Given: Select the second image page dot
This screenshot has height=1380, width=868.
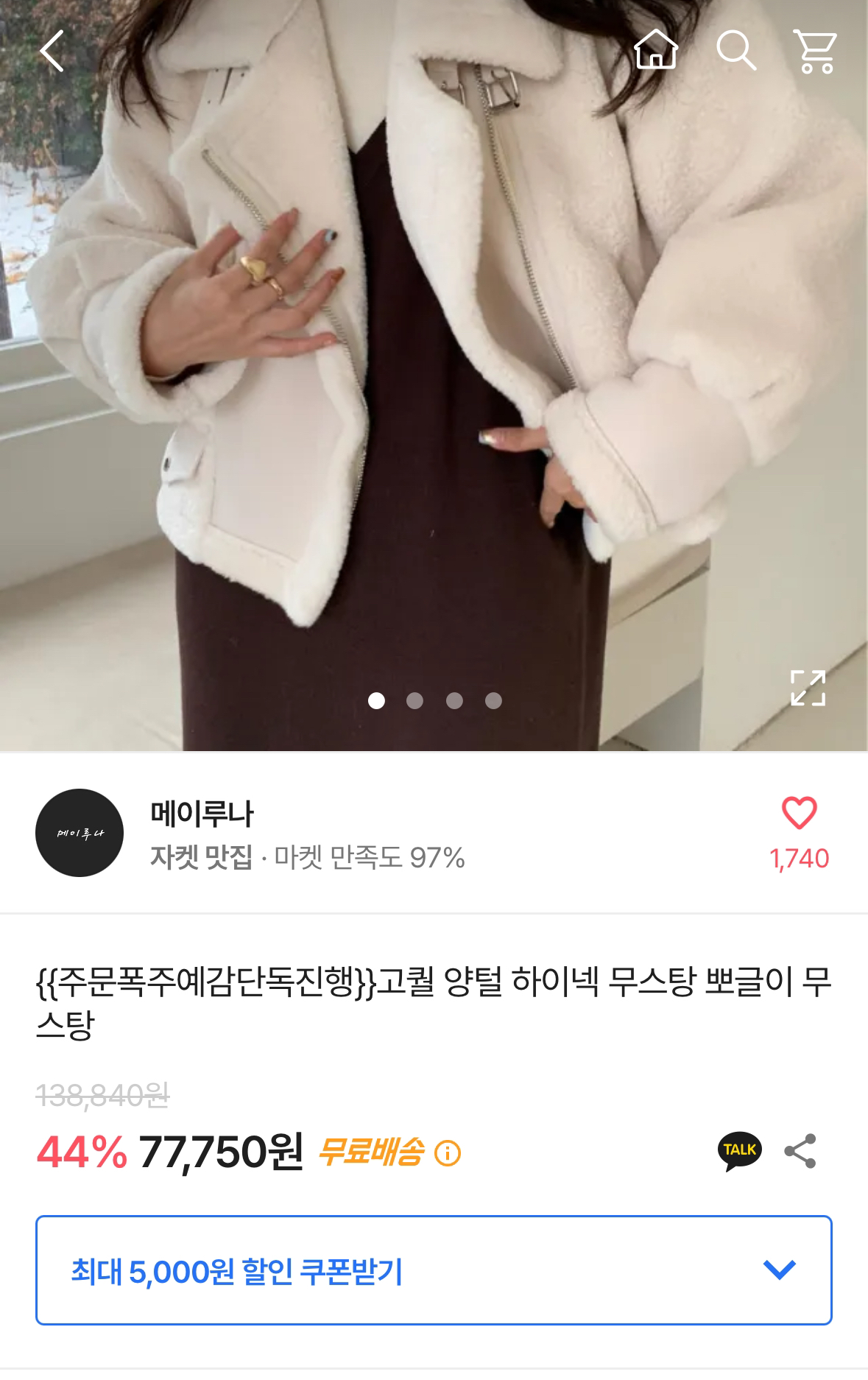Looking at the screenshot, I should (415, 700).
